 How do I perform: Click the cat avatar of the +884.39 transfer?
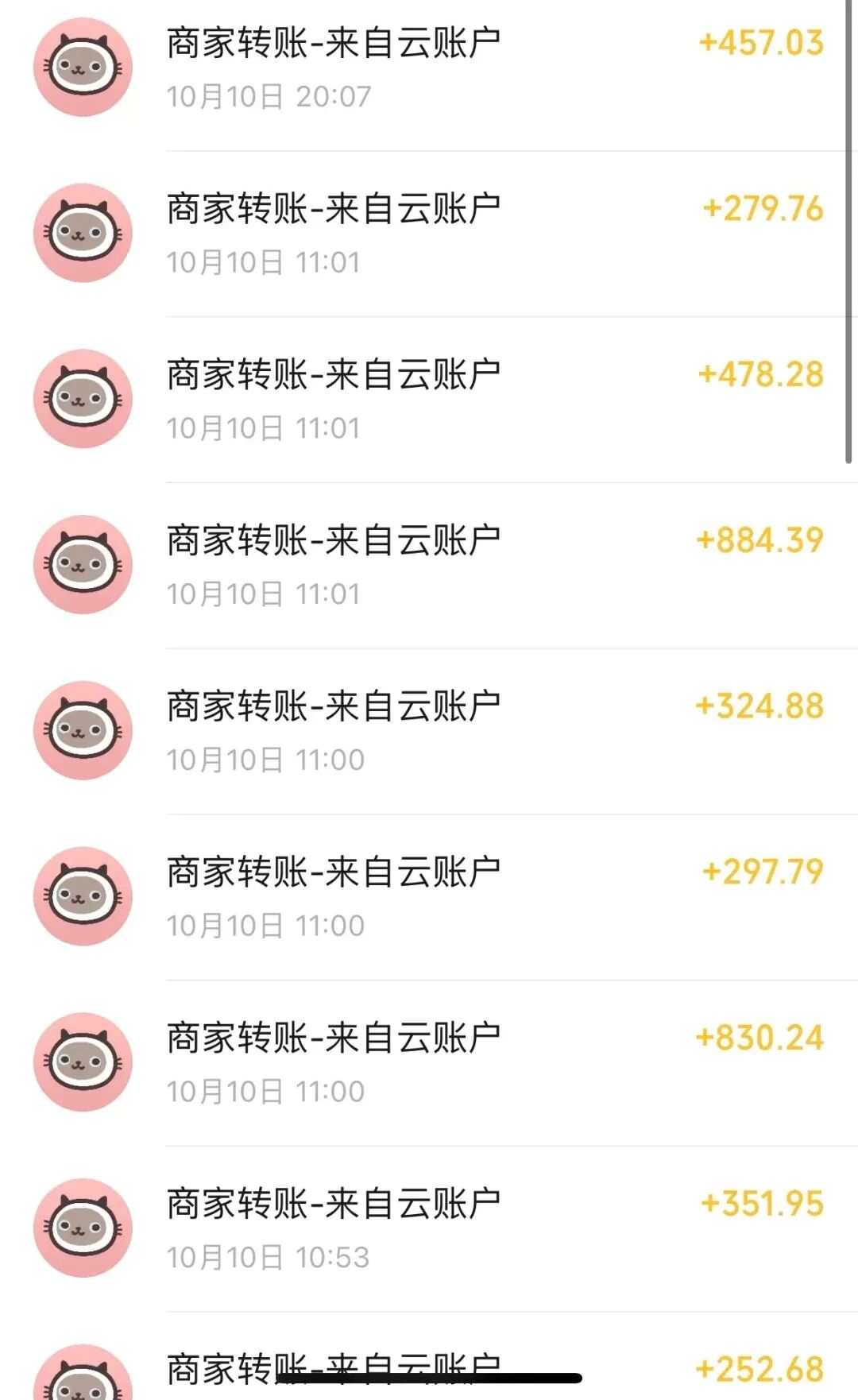83,564
